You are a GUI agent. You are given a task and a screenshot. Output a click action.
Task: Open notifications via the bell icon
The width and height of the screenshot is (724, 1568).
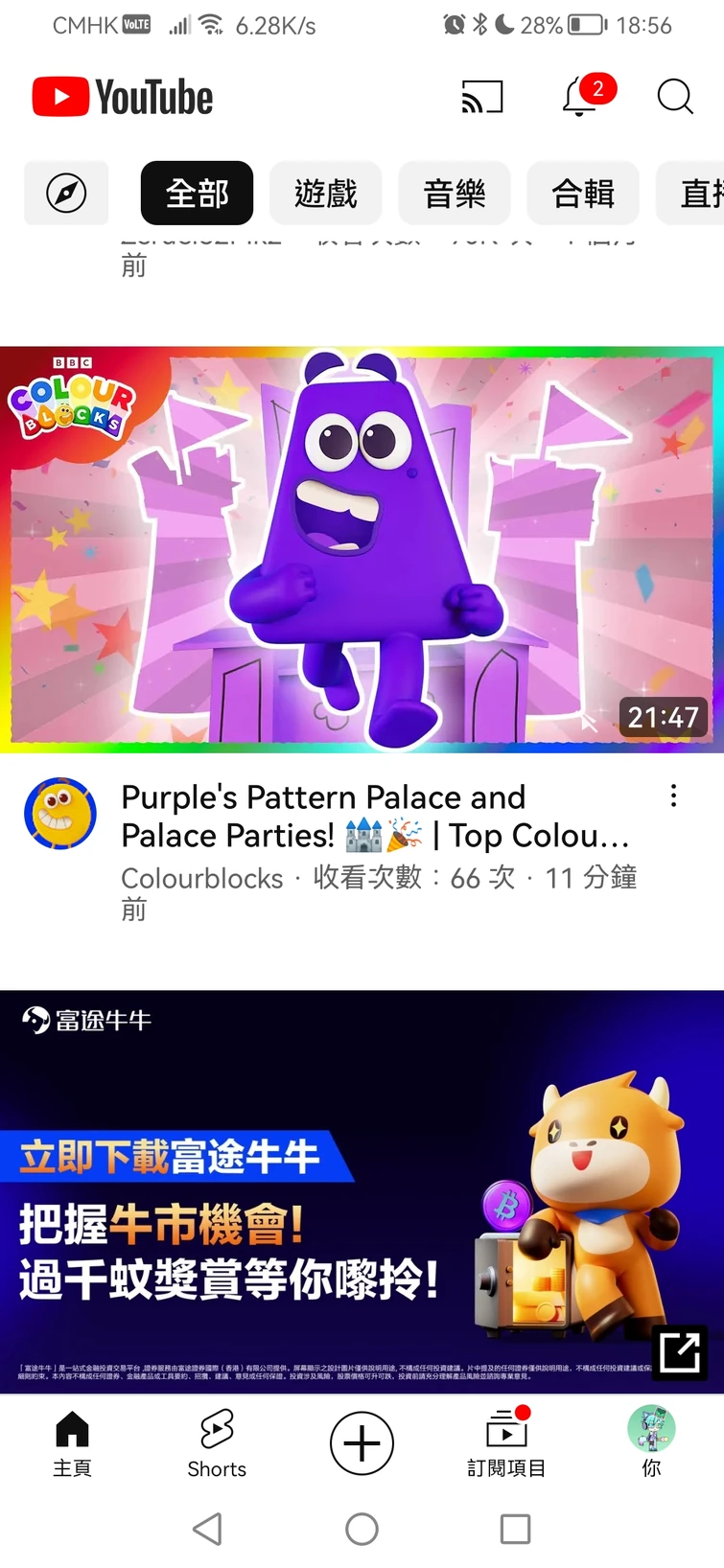(580, 96)
